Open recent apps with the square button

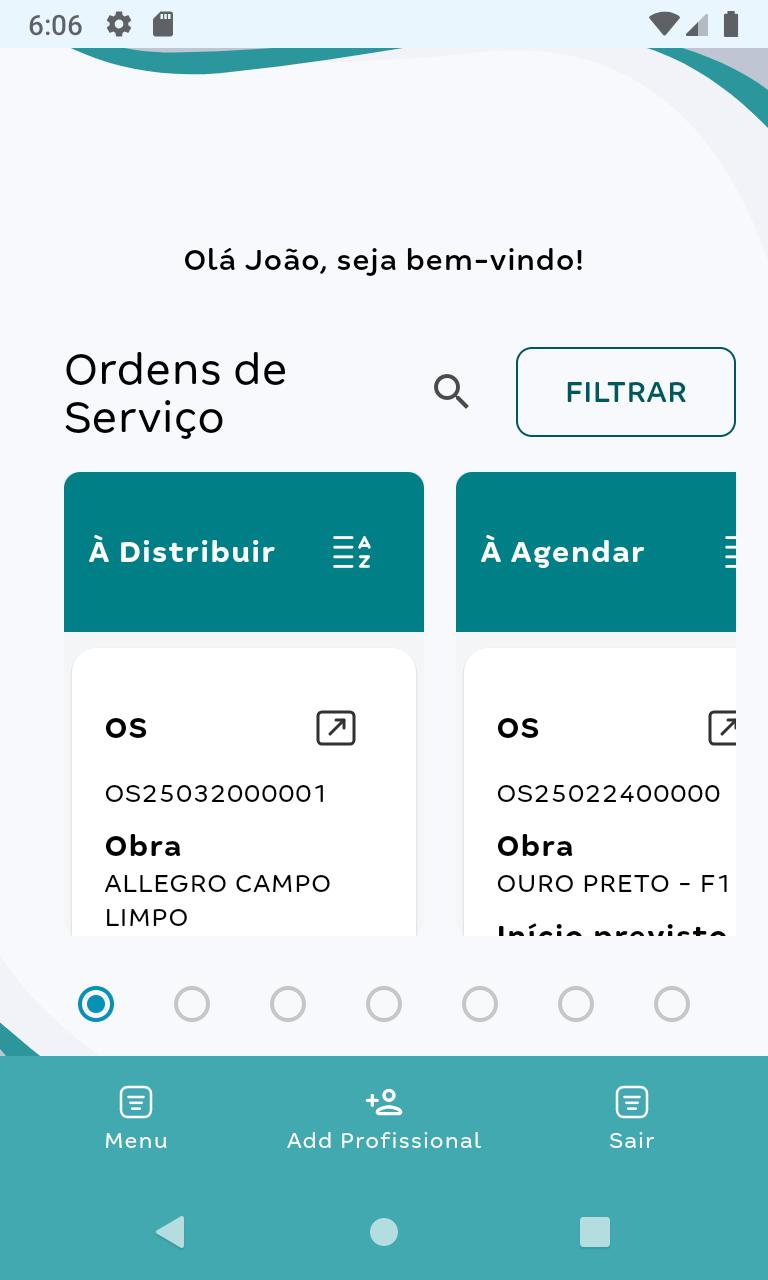(x=595, y=1232)
